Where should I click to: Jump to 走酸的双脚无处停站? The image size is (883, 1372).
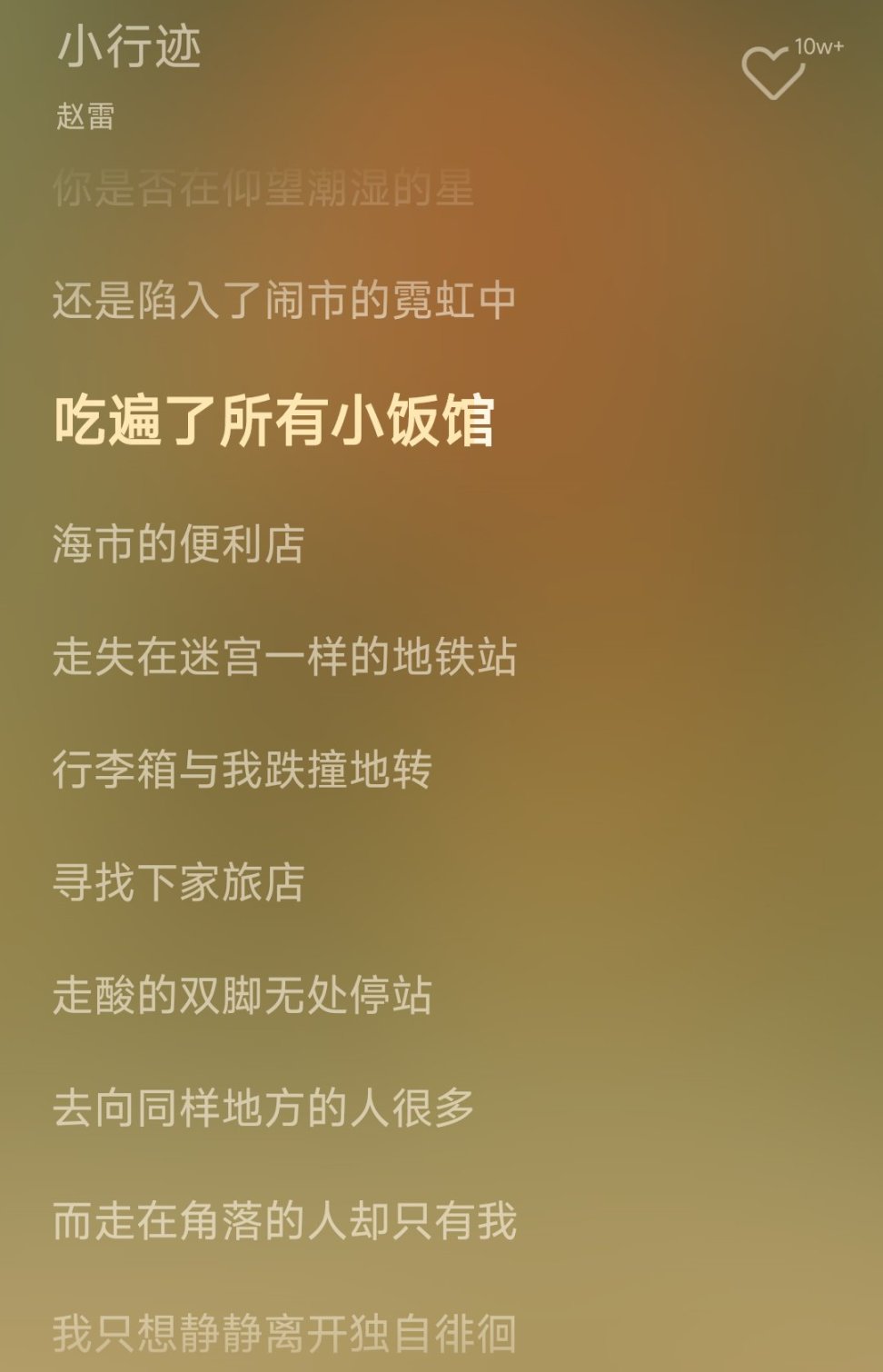243,996
